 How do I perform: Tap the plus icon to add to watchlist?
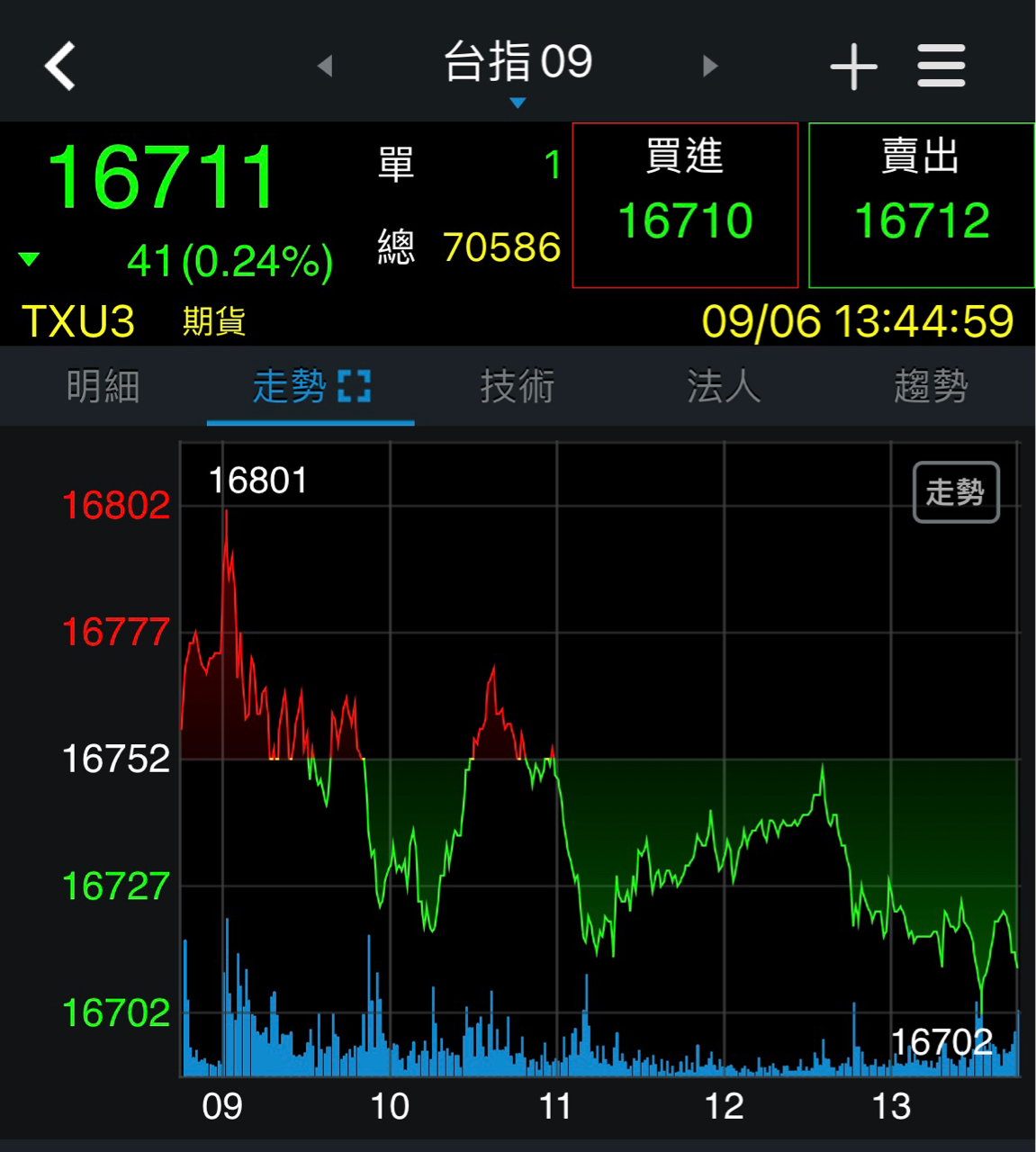pos(853,65)
